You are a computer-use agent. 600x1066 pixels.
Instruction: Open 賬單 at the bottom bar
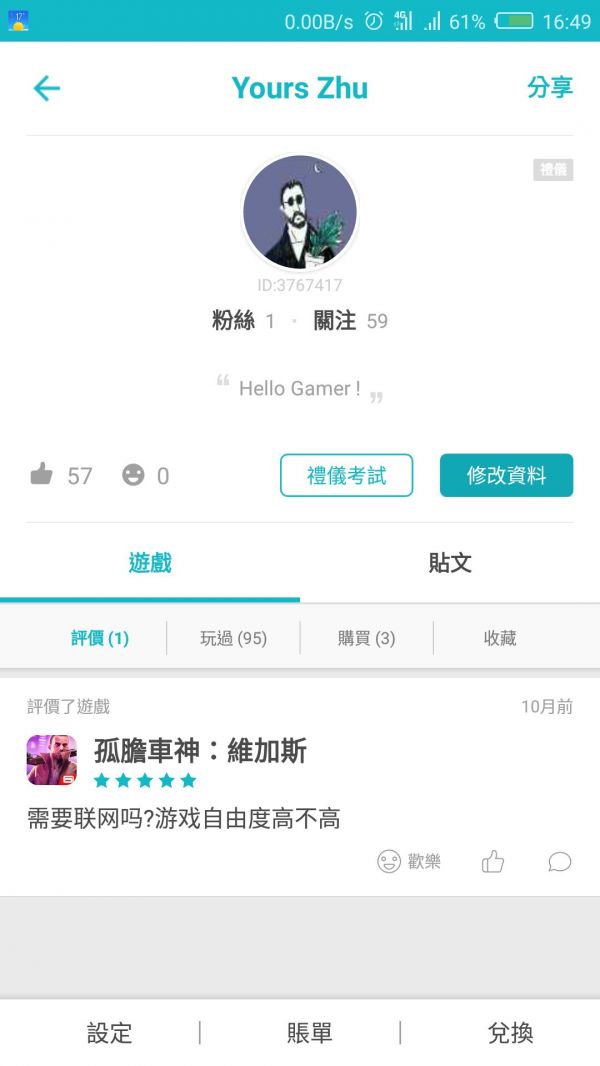click(x=309, y=1033)
